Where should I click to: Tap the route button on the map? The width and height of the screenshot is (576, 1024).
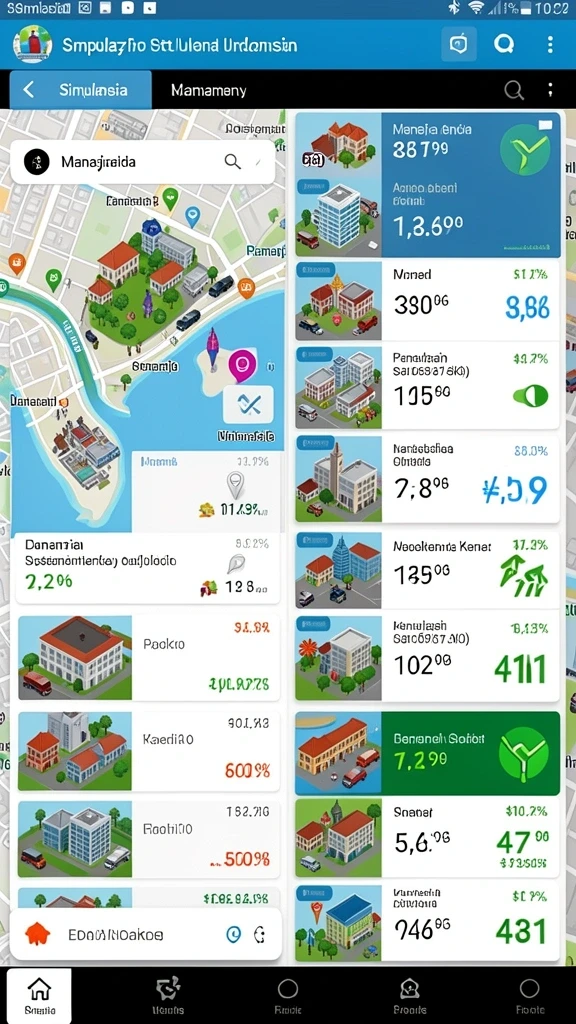click(248, 405)
